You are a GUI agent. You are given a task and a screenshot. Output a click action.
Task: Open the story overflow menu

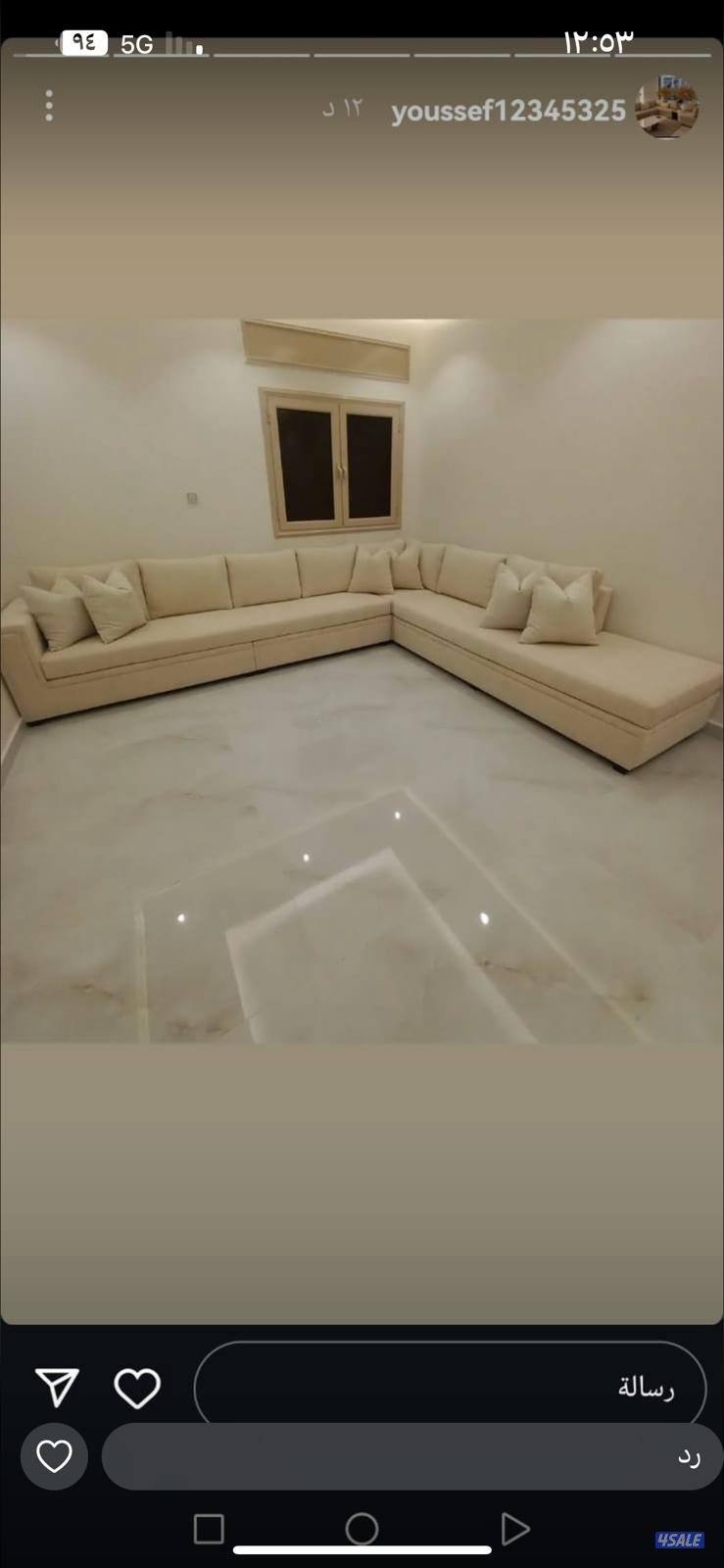(x=49, y=106)
